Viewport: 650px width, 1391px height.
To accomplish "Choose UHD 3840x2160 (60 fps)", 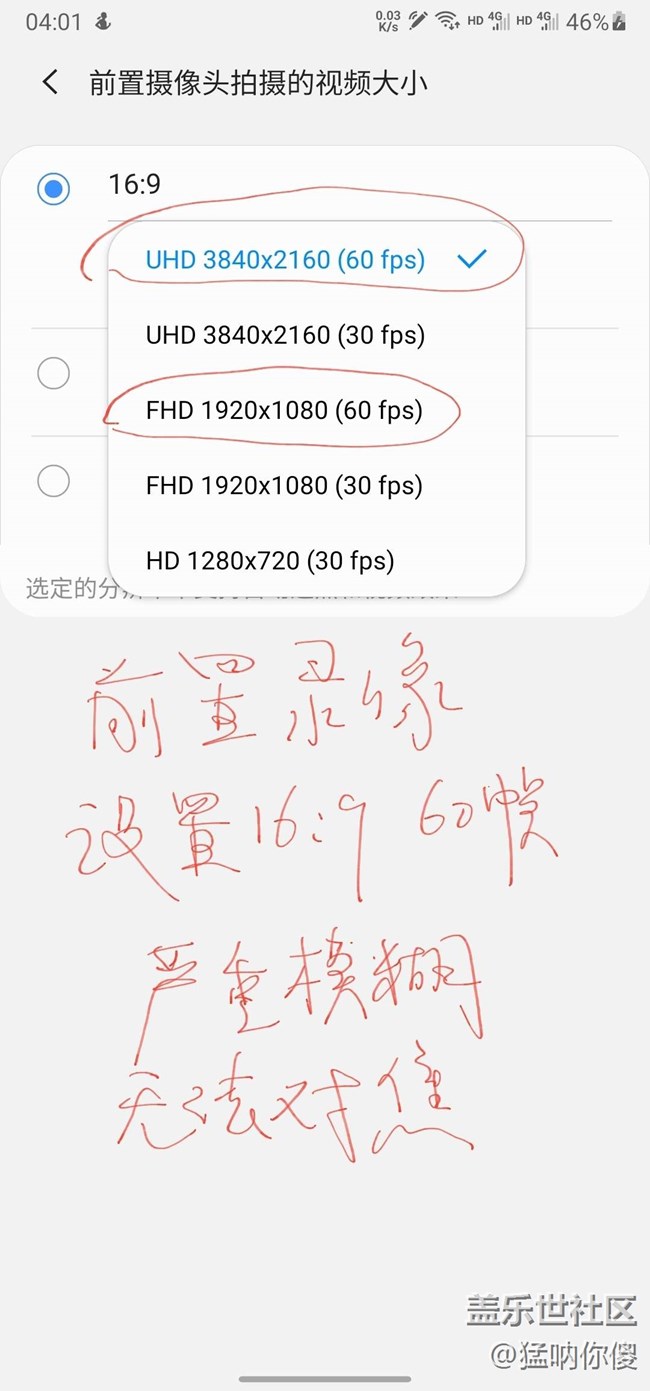I will (286, 260).
